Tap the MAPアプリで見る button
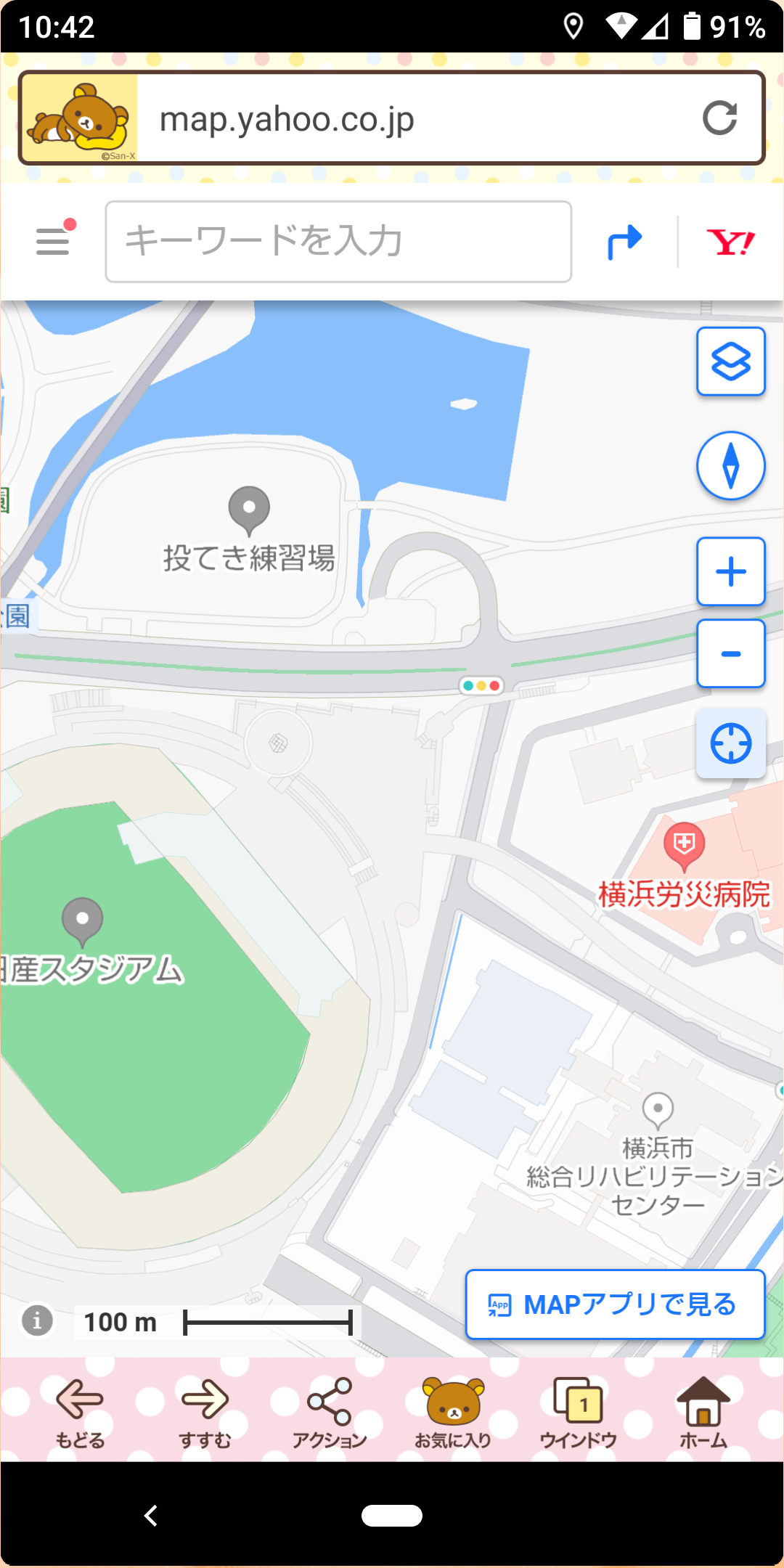Screen dimensions: 784x1568 tap(615, 1304)
